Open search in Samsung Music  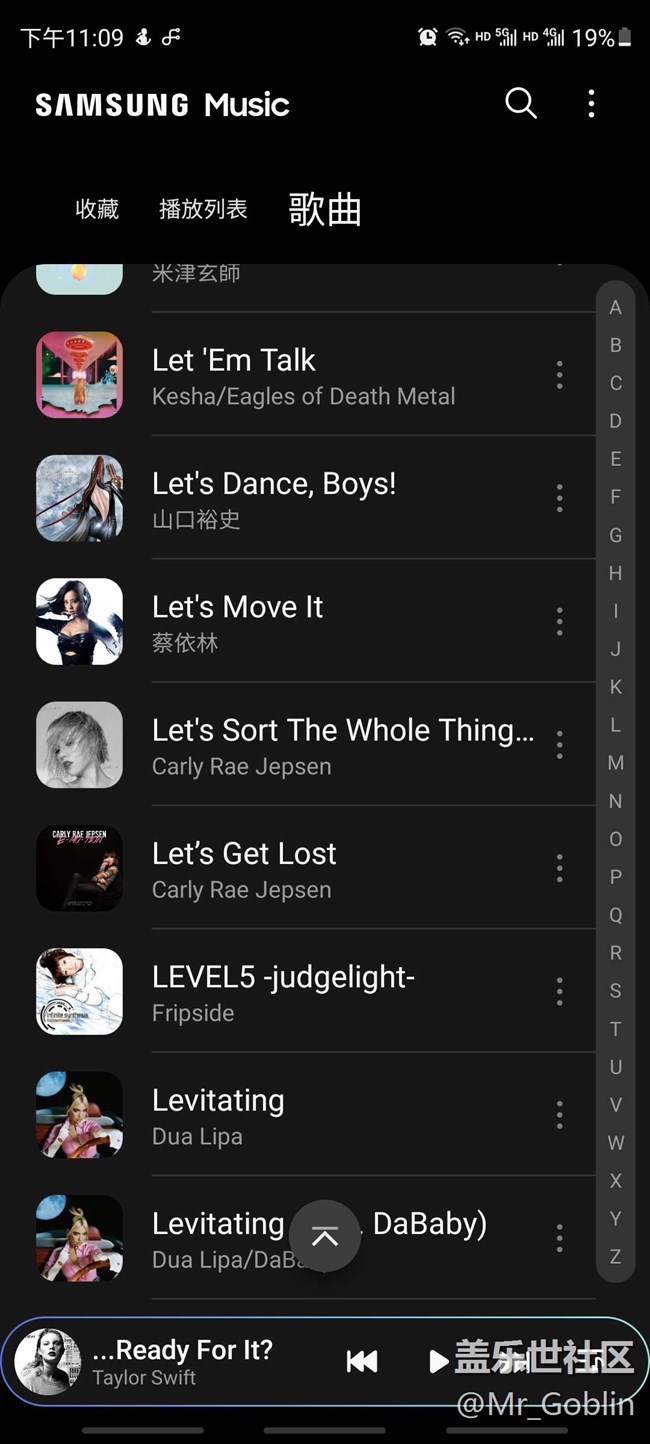520,103
